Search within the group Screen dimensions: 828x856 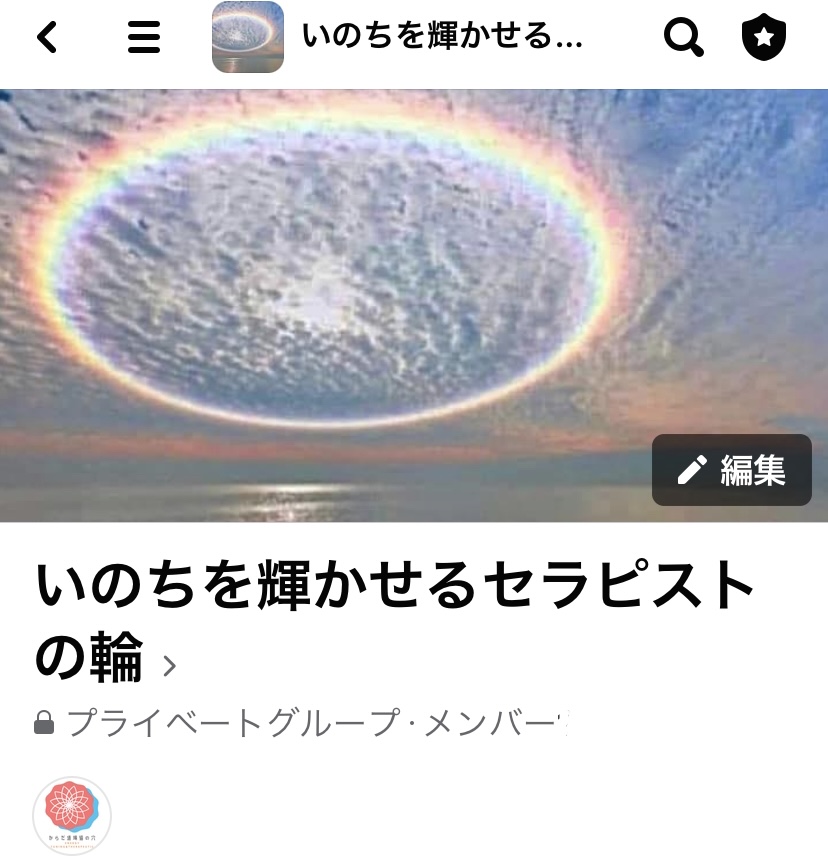tap(684, 38)
